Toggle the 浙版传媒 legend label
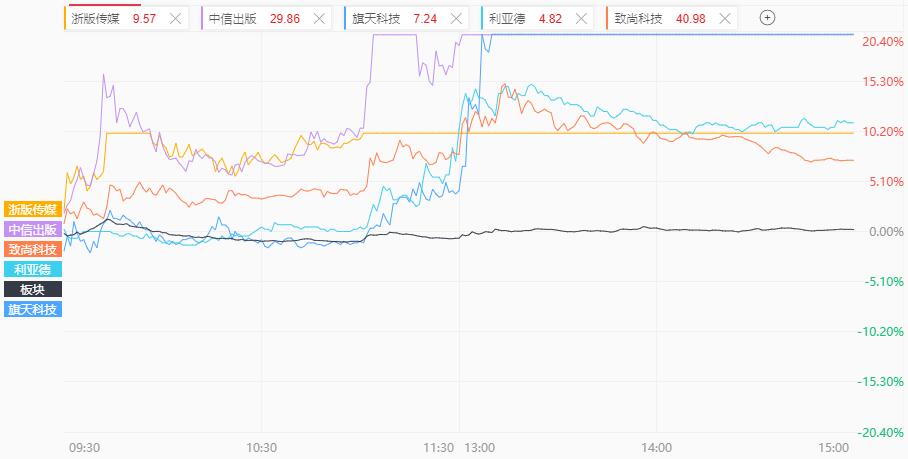This screenshot has width=908, height=459. click(x=33, y=209)
